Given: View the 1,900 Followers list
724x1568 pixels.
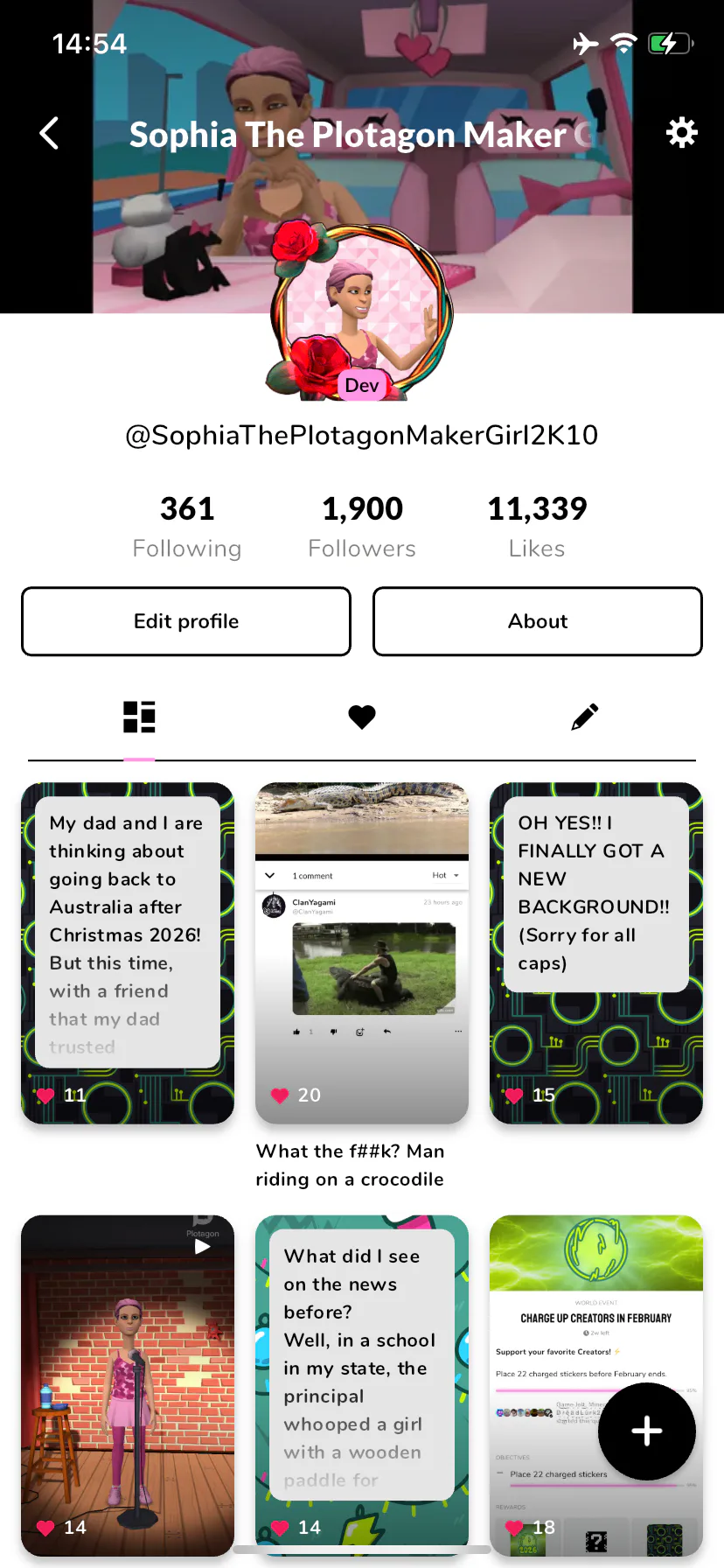Looking at the screenshot, I should [x=362, y=526].
